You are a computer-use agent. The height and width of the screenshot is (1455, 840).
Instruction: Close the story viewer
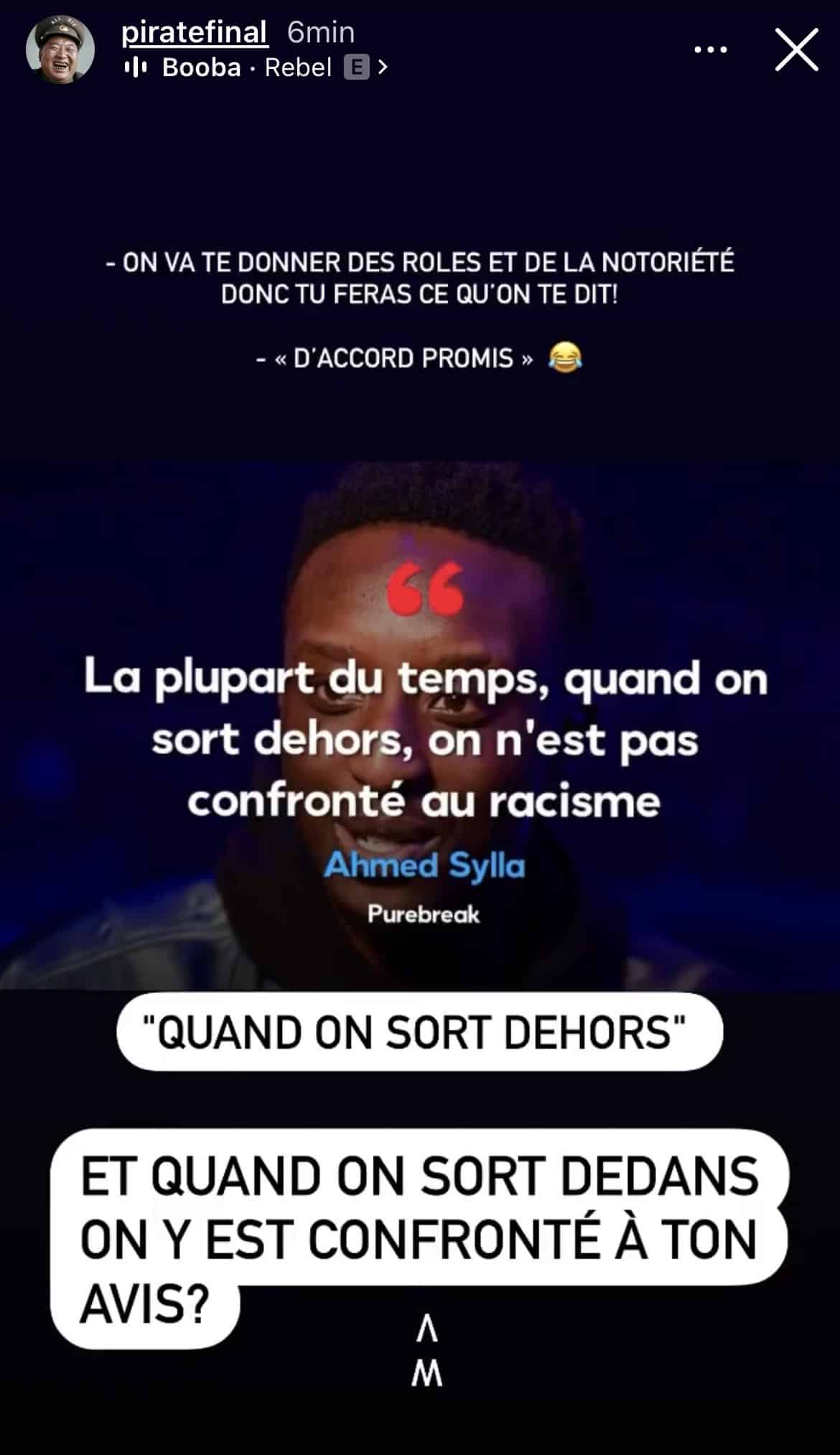point(796,50)
